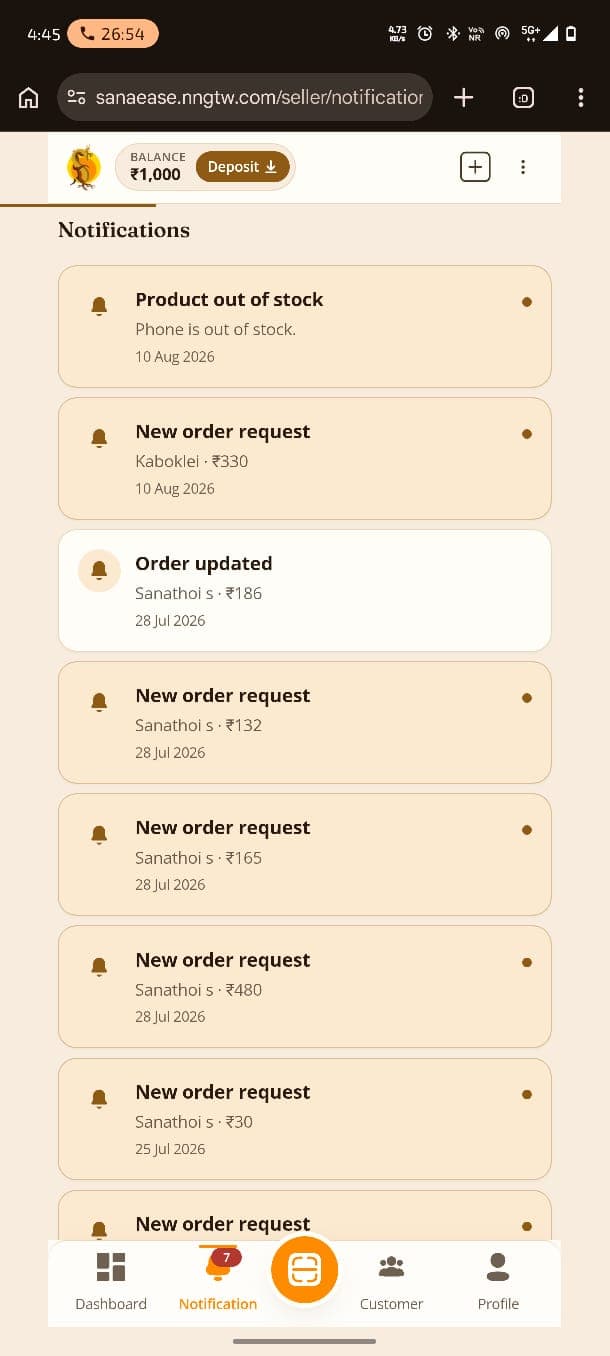
Task: Open the Order updated ₹186 notification
Action: coord(305,590)
